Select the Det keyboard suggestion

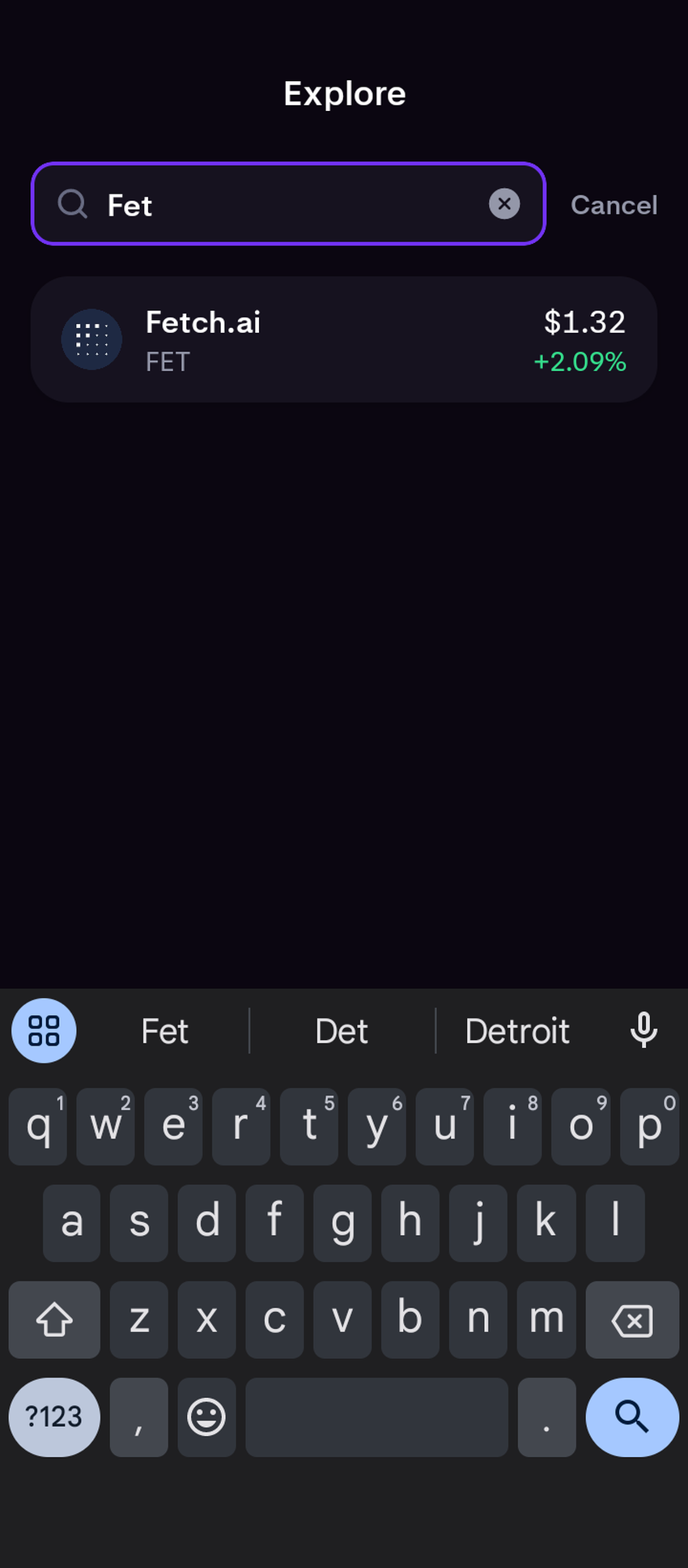[x=342, y=1031]
